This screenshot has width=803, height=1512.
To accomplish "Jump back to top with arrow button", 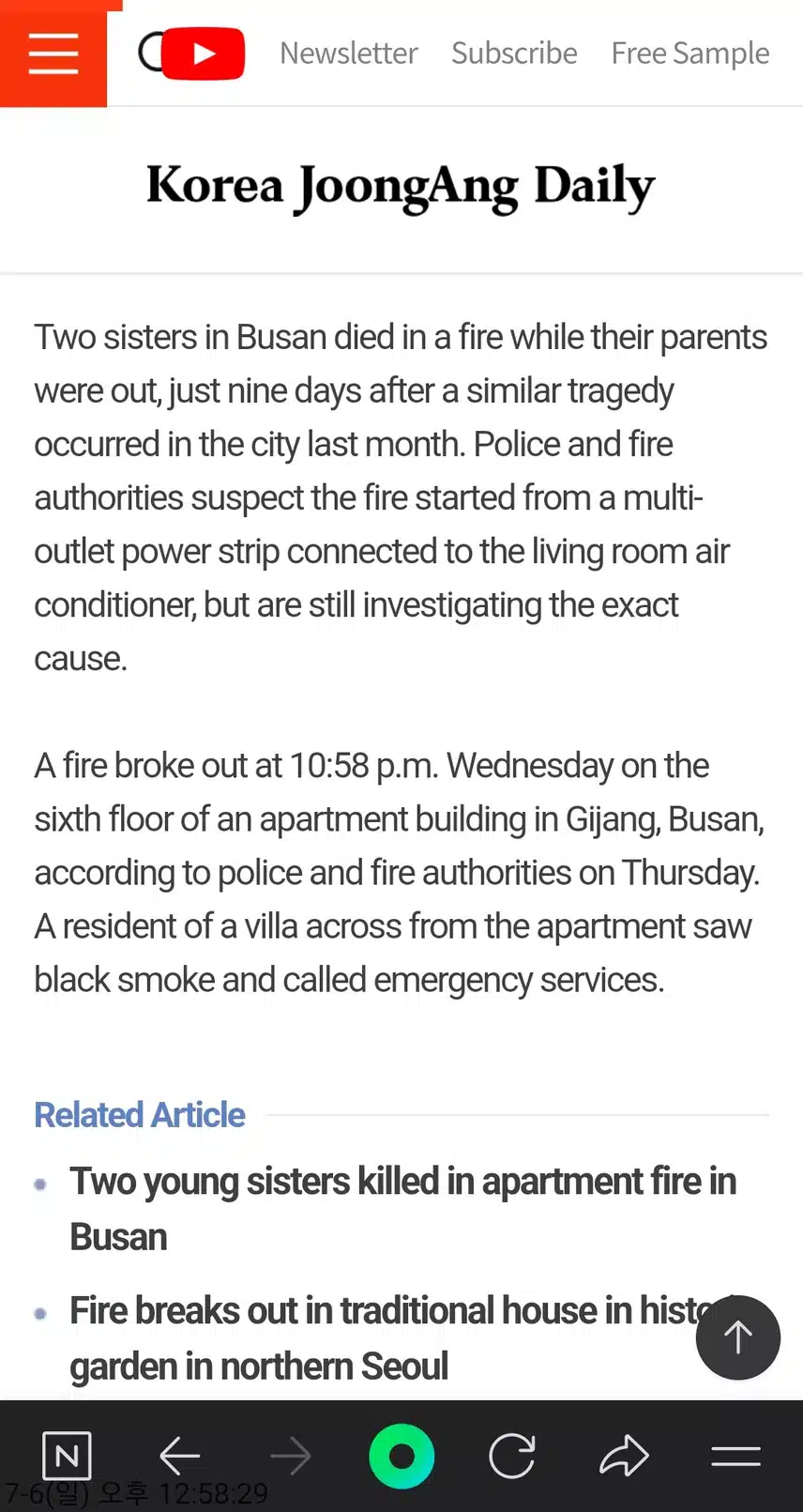I will point(737,1336).
